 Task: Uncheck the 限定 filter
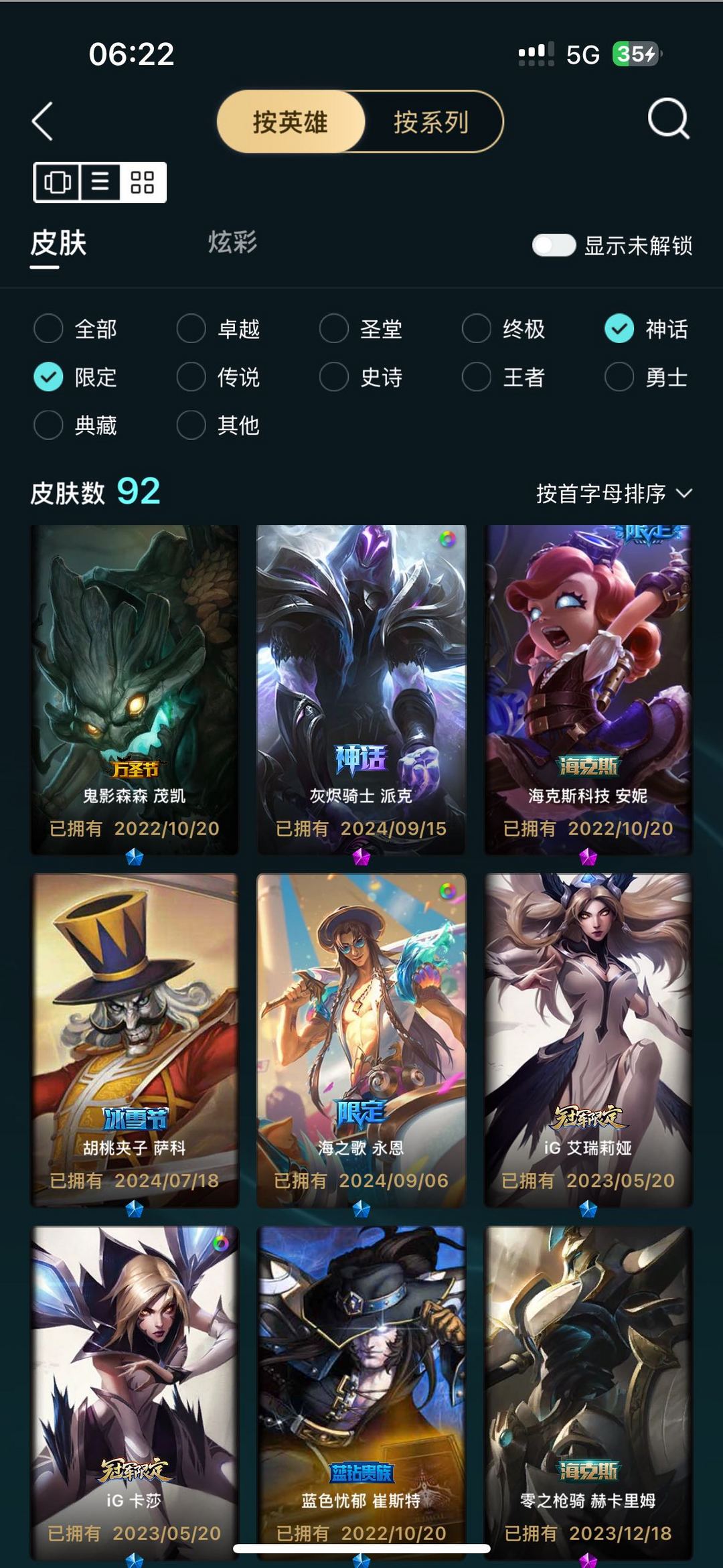pos(76,377)
